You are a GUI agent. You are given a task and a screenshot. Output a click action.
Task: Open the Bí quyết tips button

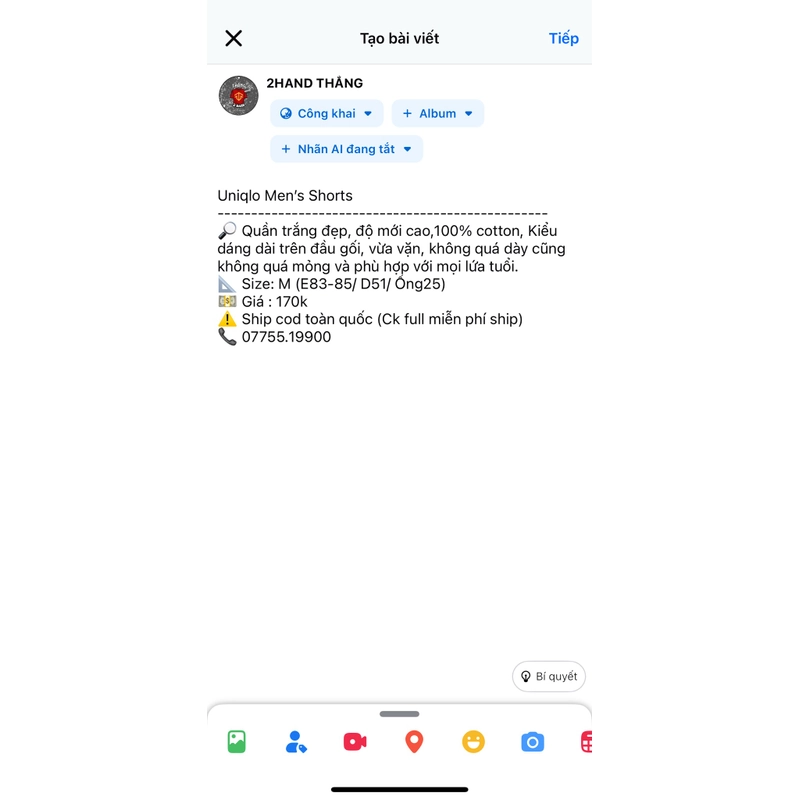(548, 676)
